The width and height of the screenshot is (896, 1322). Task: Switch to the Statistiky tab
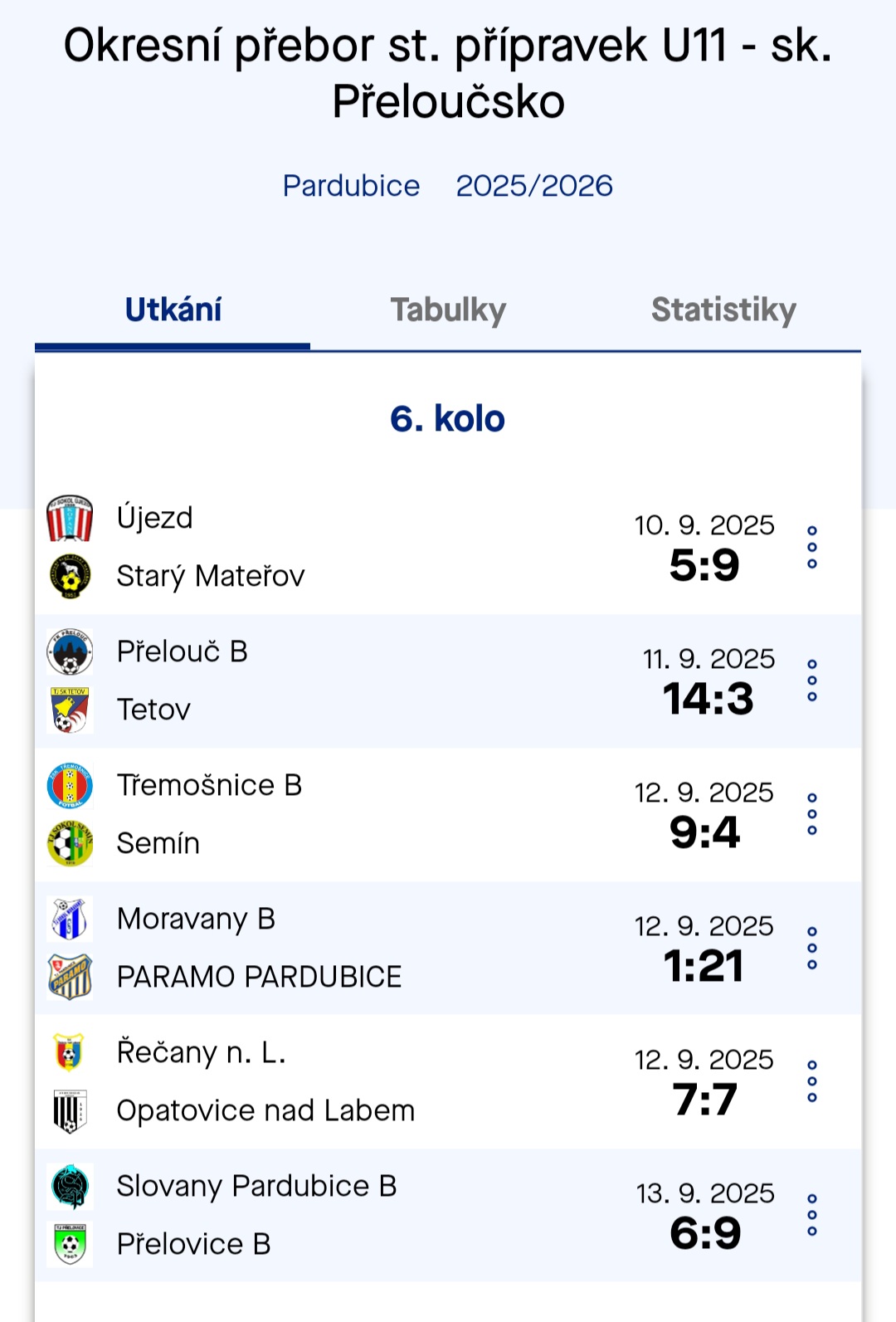(723, 310)
